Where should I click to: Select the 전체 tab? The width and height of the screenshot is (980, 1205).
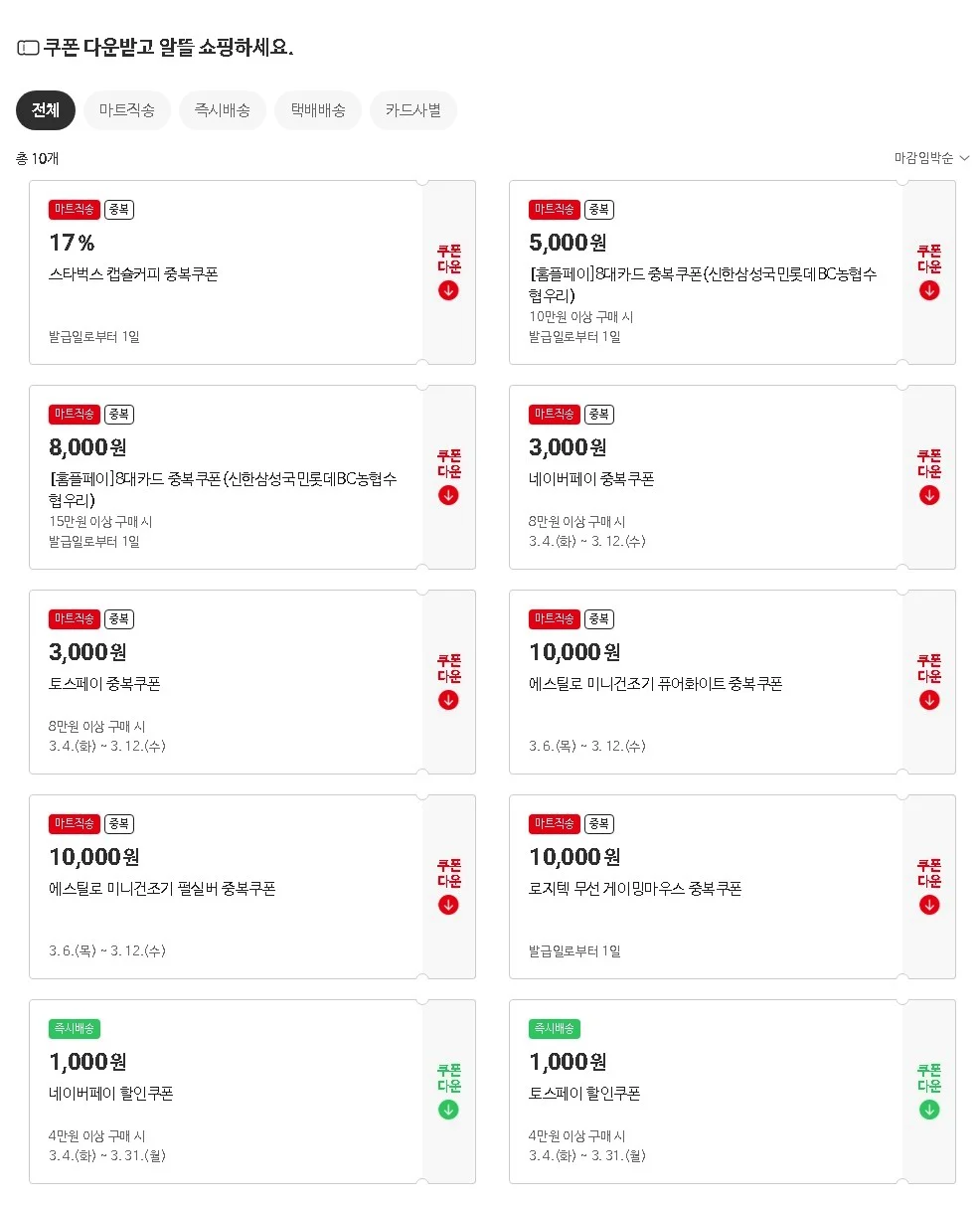[x=45, y=110]
